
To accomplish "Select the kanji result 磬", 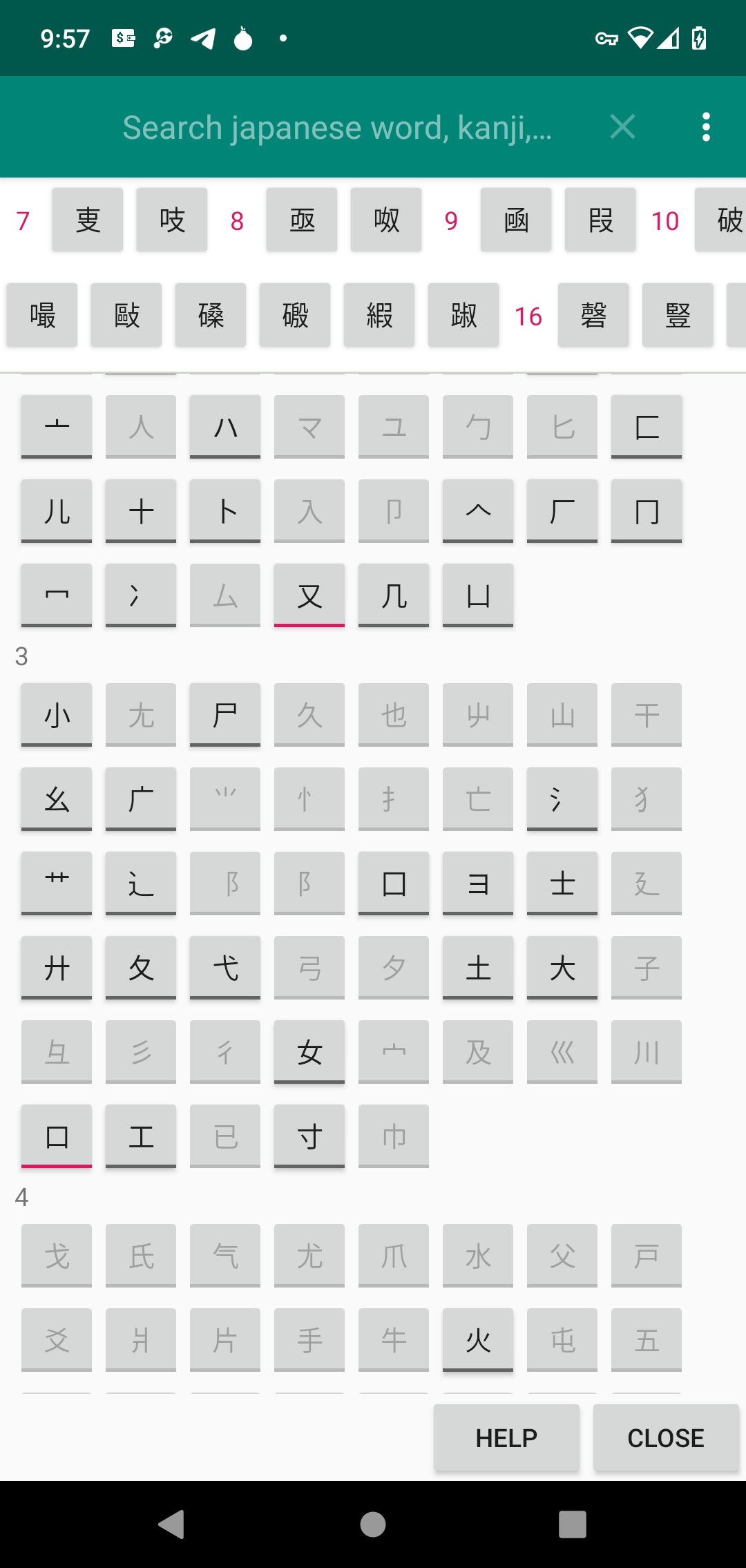I will (x=593, y=315).
